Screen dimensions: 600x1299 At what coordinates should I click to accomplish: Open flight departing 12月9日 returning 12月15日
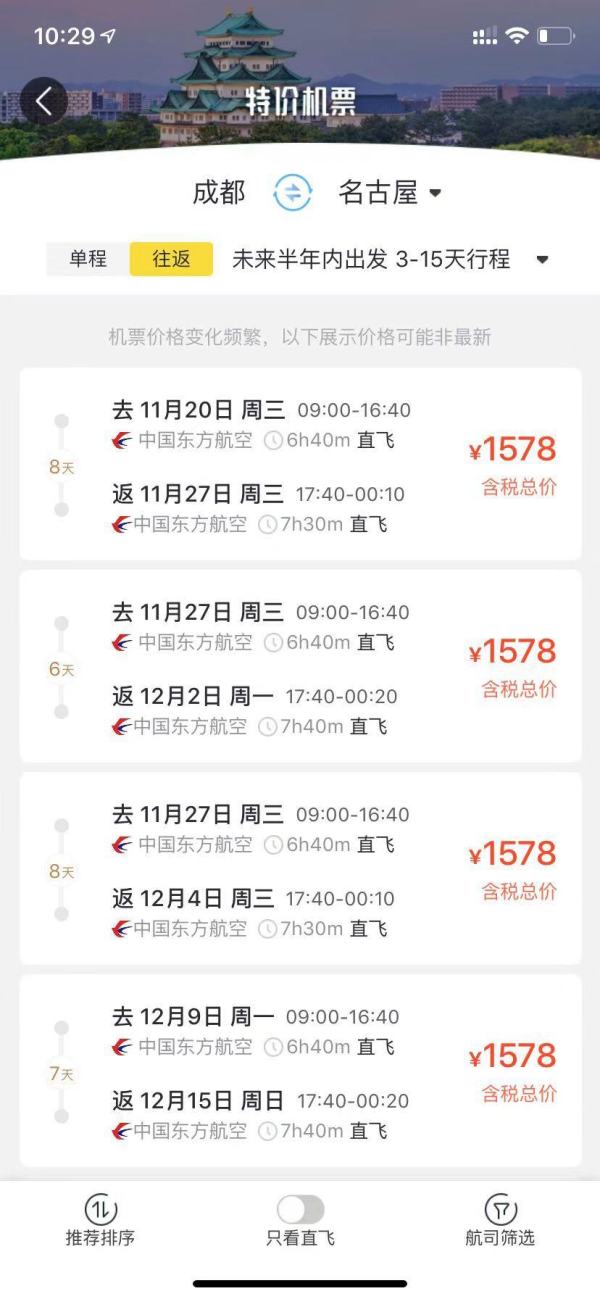[300, 1070]
